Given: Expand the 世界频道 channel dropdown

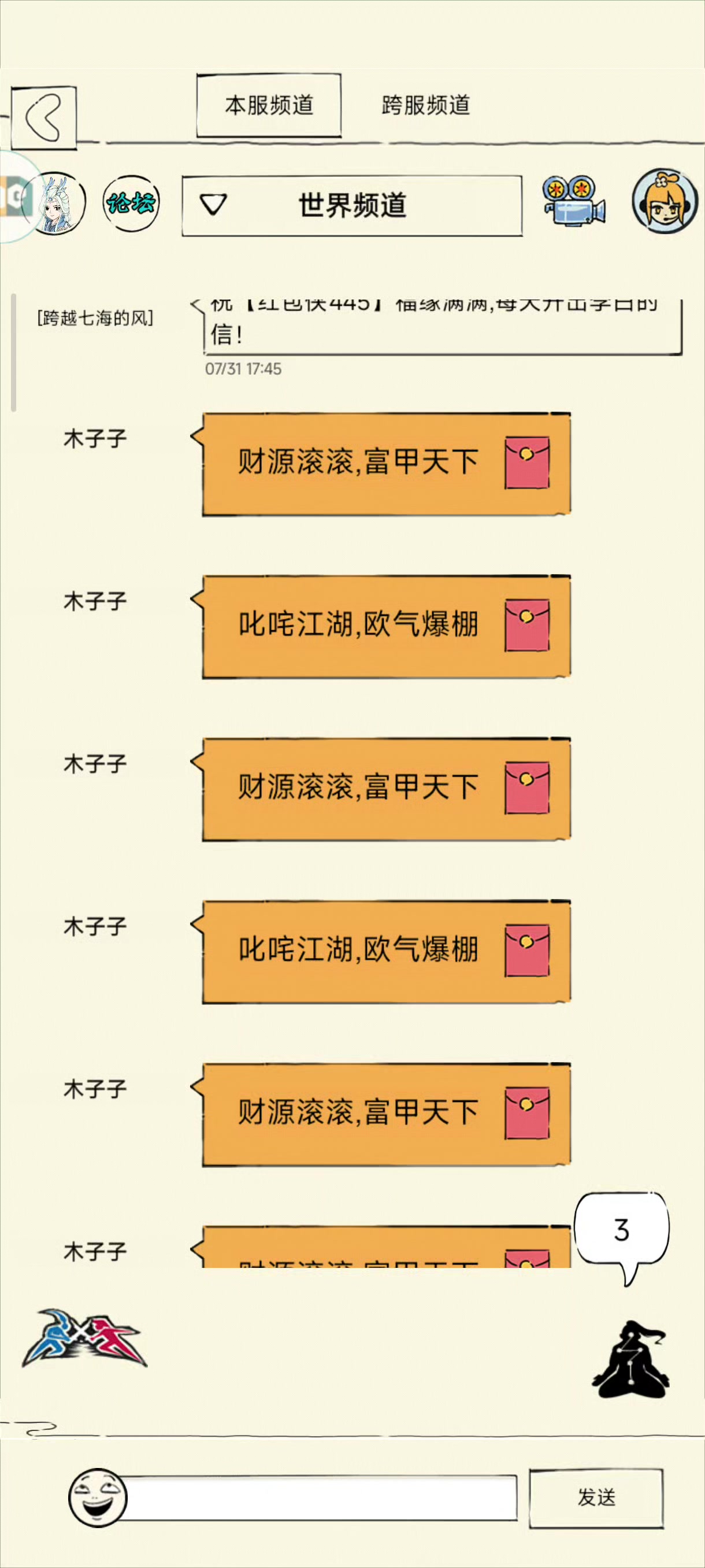Looking at the screenshot, I should click(351, 205).
